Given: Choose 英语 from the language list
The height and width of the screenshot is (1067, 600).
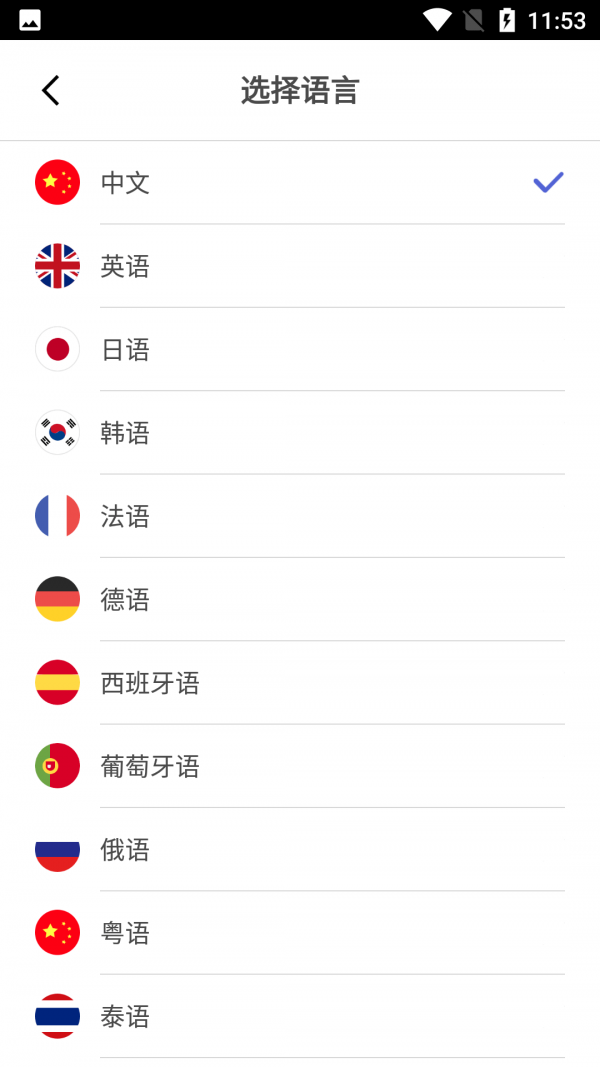Looking at the screenshot, I should point(125,266).
